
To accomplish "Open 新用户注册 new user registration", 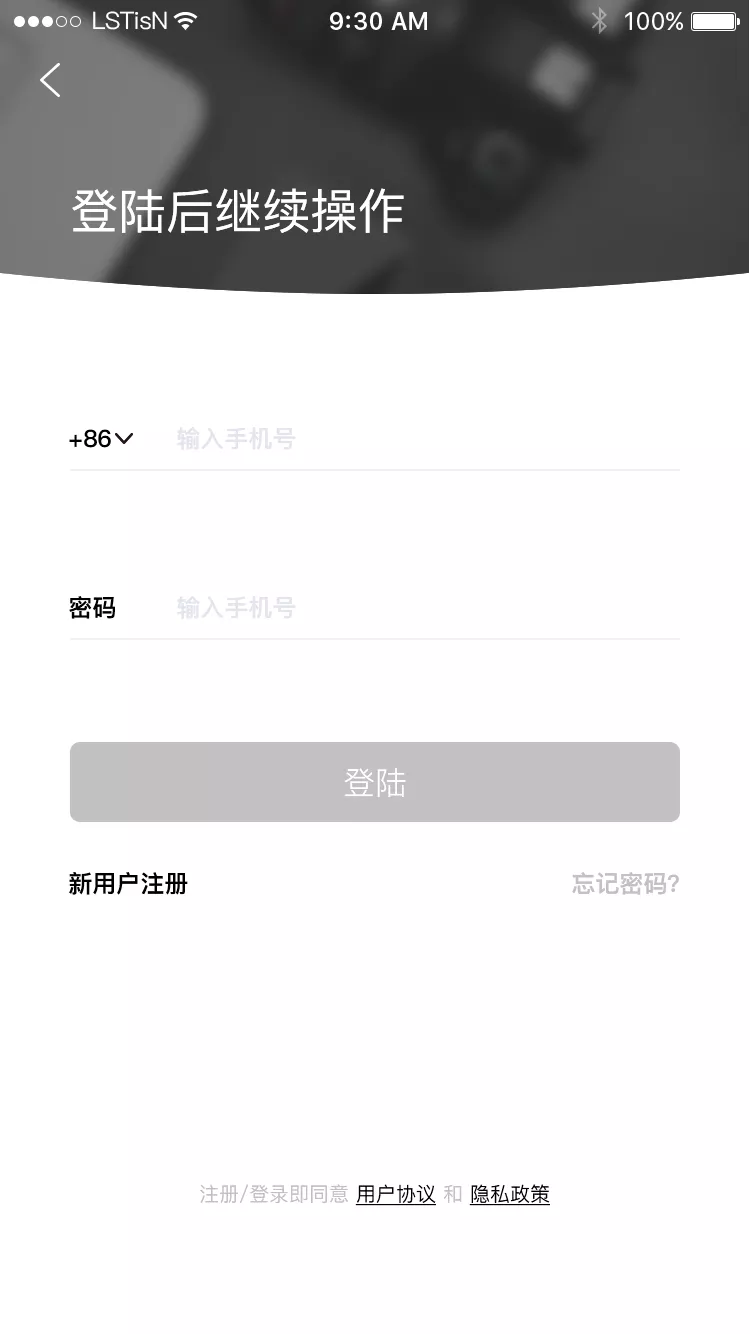I will click(x=128, y=884).
